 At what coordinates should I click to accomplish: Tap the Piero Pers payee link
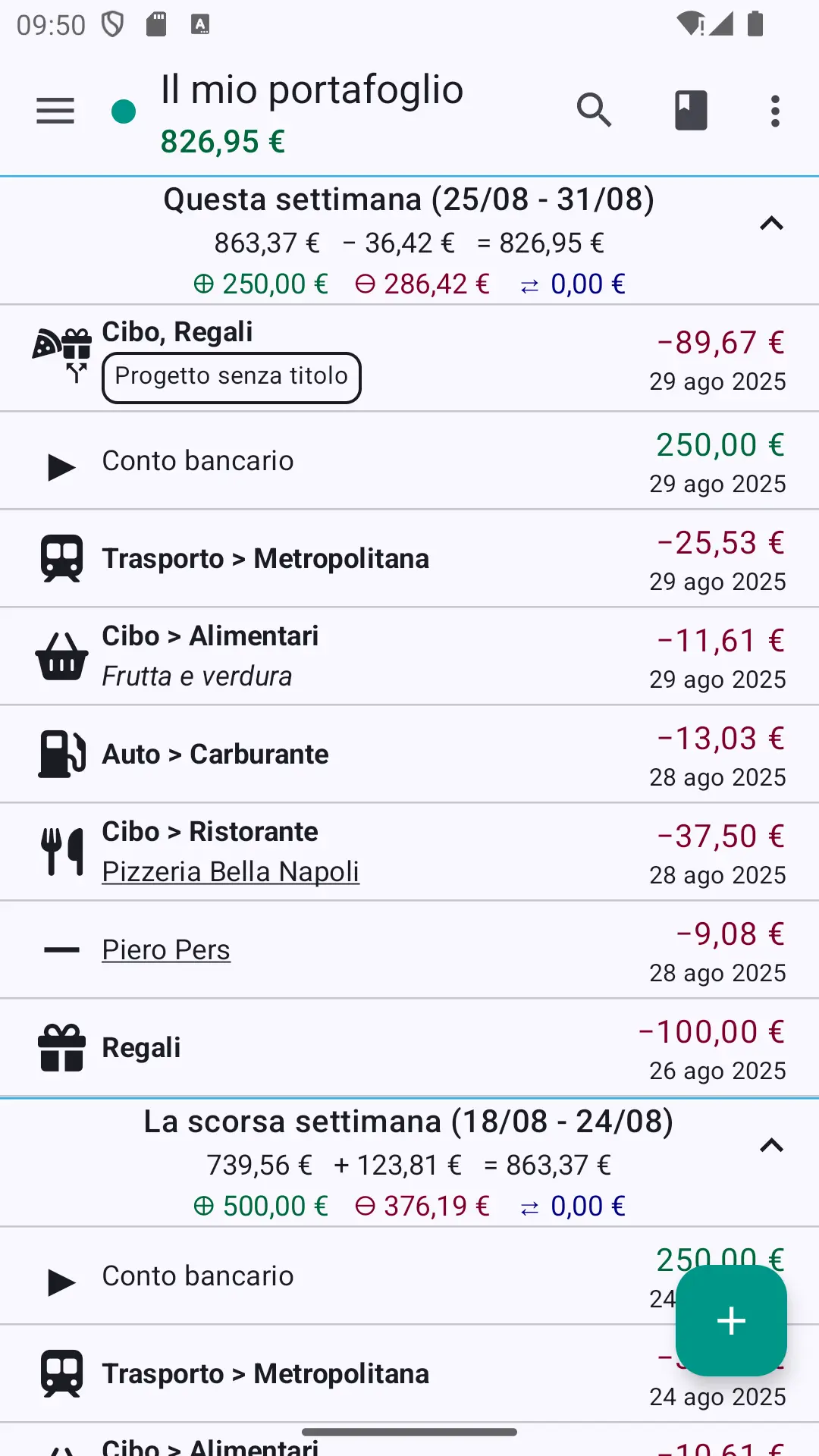pos(166,950)
